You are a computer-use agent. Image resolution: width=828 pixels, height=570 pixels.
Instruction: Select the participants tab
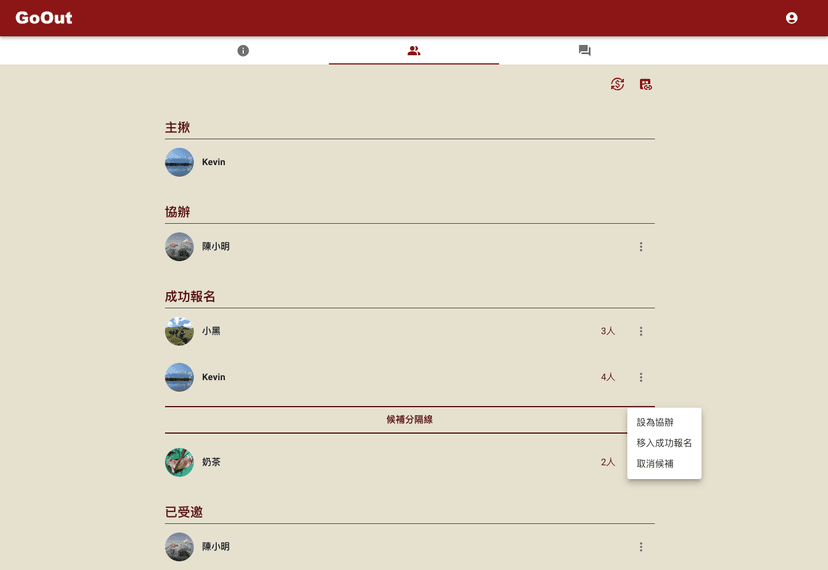[414, 50]
